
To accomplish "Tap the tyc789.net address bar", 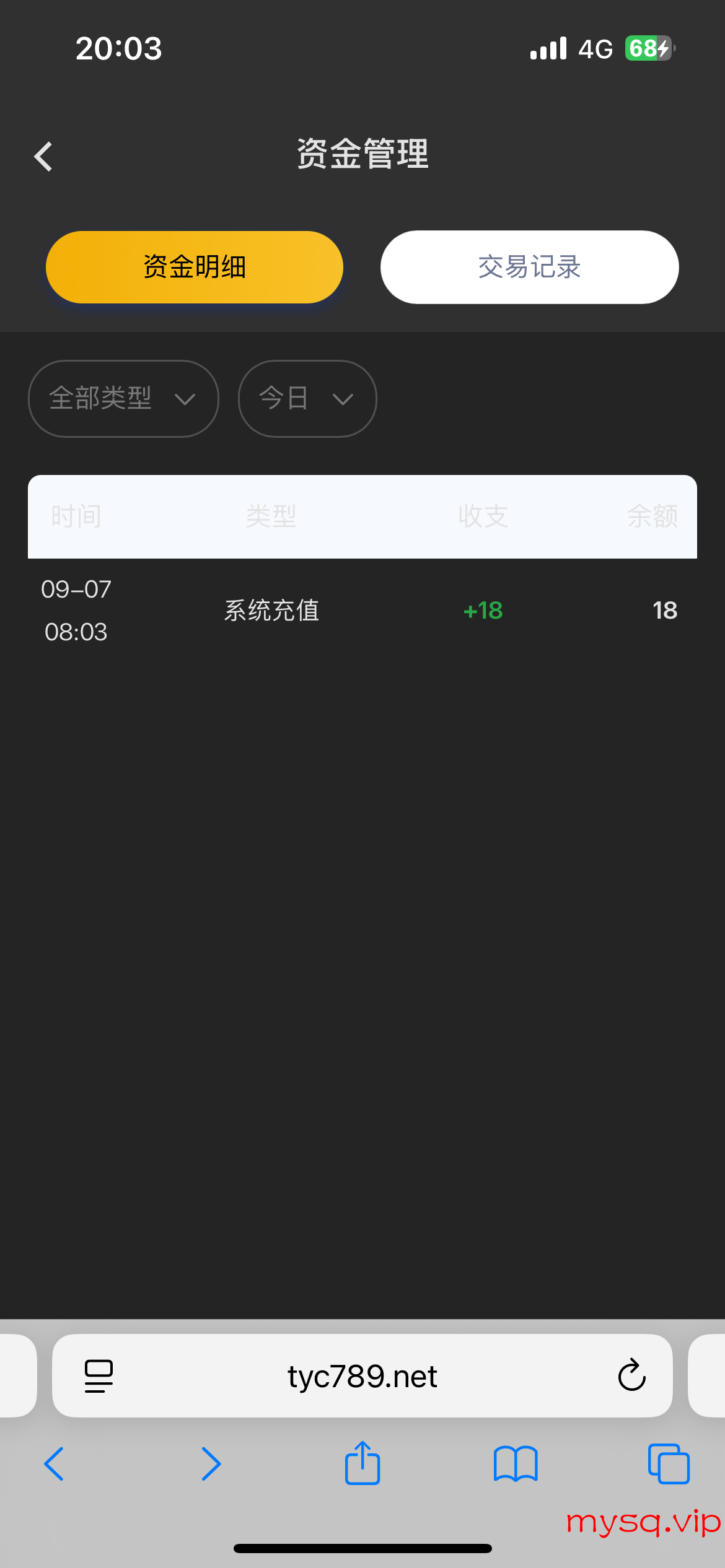I will point(362,1376).
